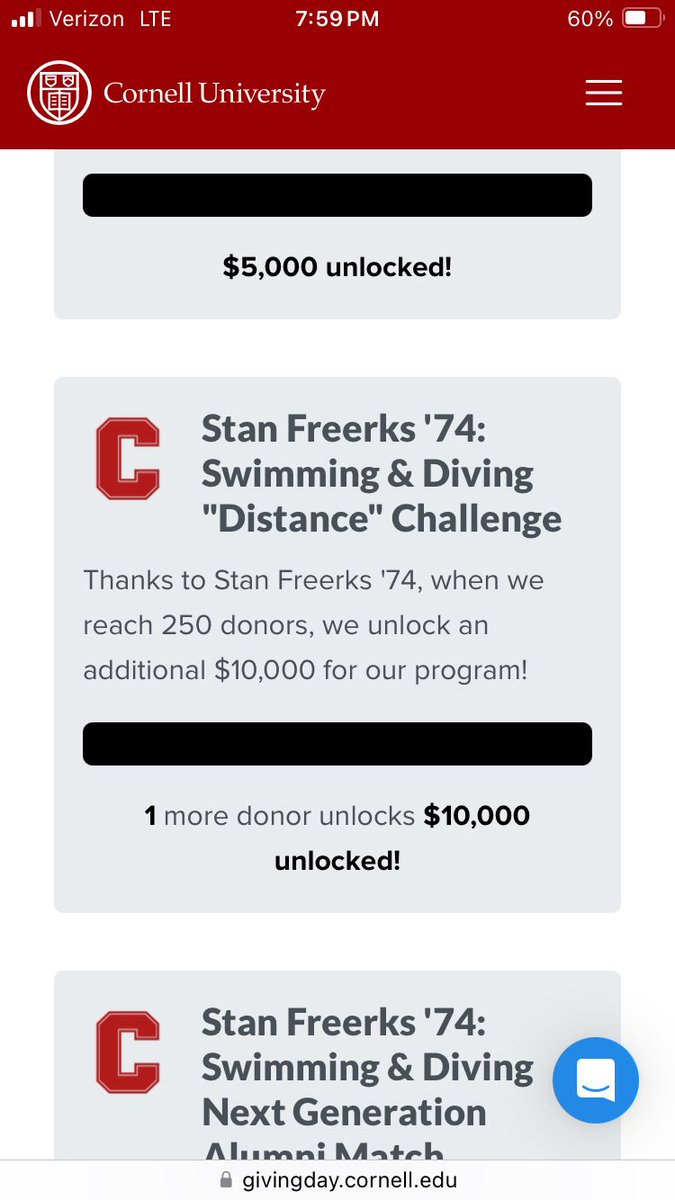Open the chat support bubble
675x1200 pixels.
(595, 1080)
